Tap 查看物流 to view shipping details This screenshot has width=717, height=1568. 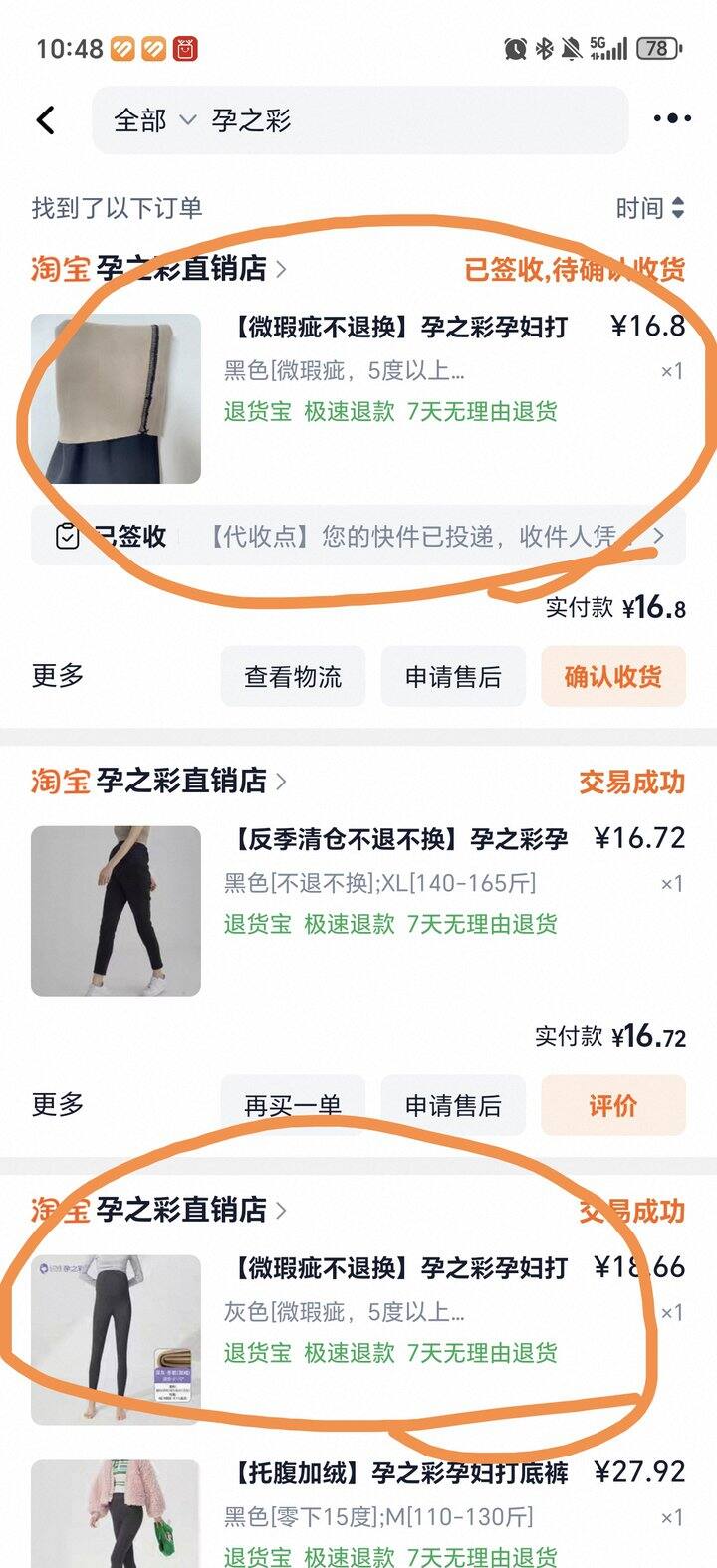tap(293, 676)
